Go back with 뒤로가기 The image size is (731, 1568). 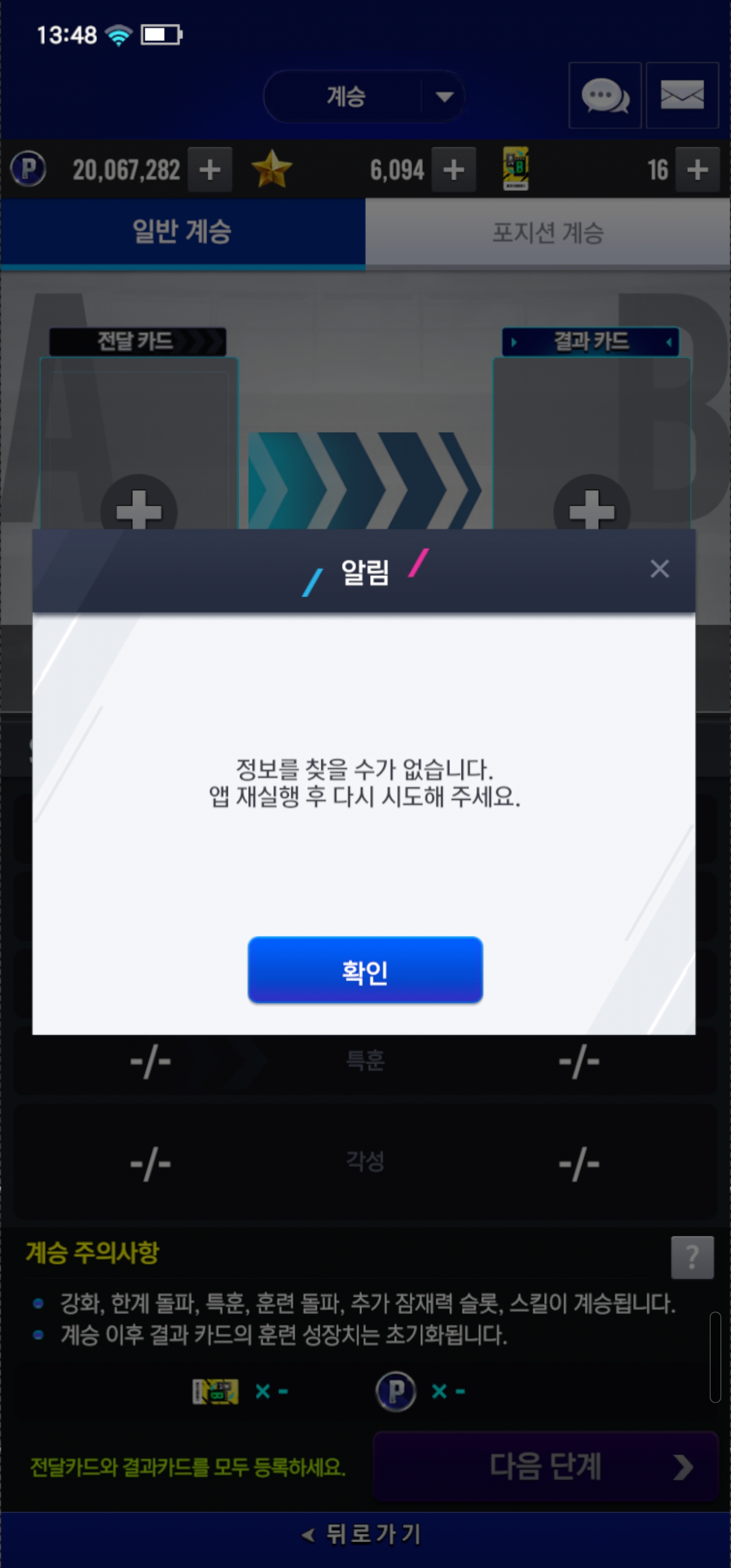(x=364, y=1535)
